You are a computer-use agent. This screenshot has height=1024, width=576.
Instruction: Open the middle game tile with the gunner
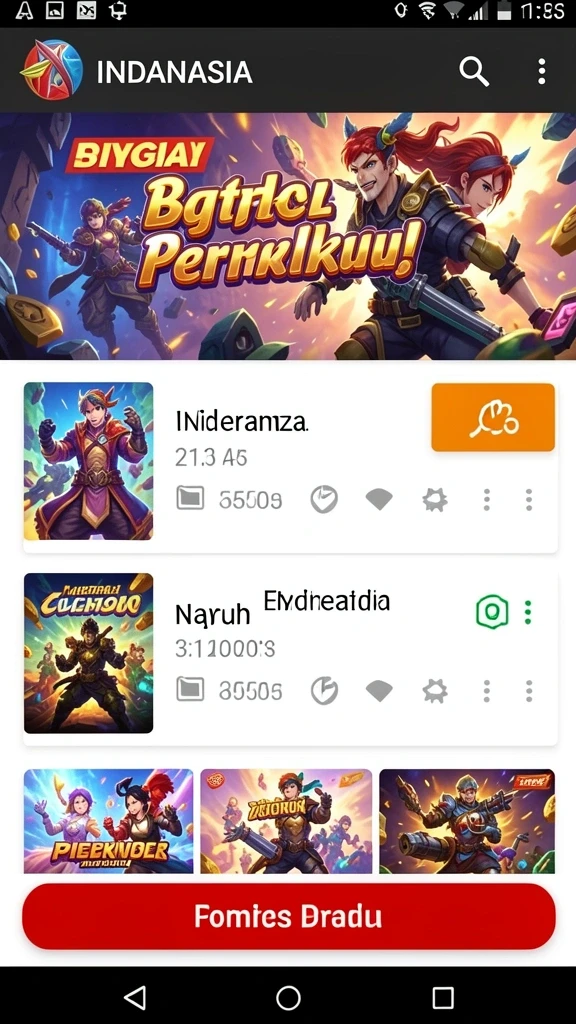286,821
